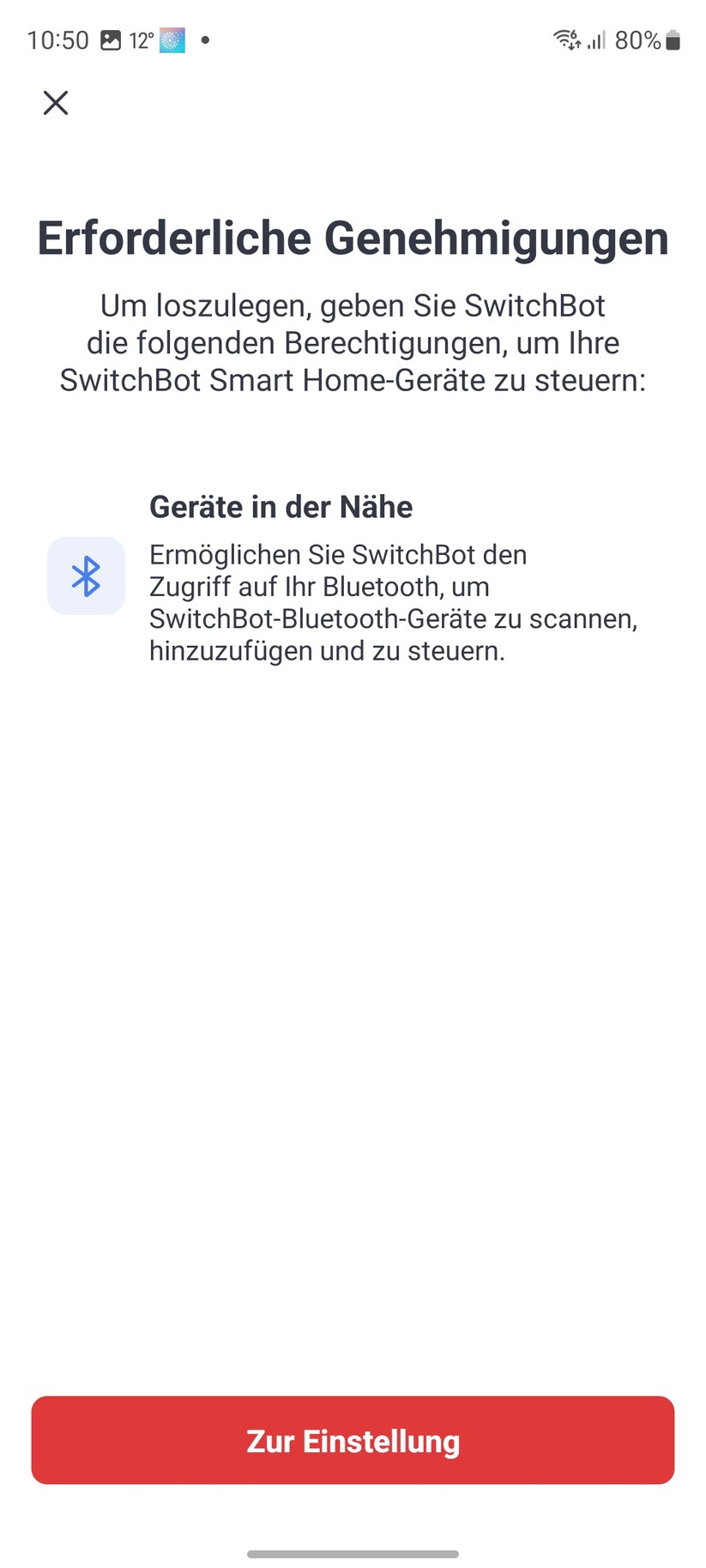This screenshot has height=1568, width=706.
Task: Select the Erforderliche Genehmigungen title
Action: pyautogui.click(x=353, y=238)
